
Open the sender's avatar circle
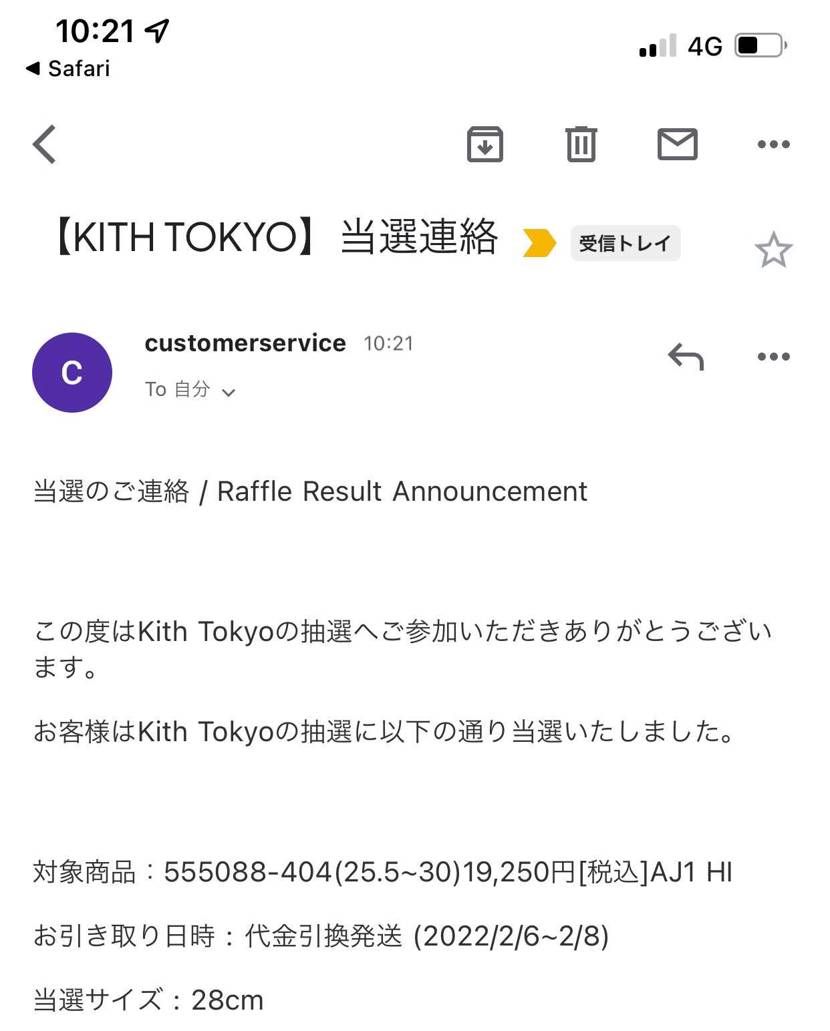coord(72,372)
